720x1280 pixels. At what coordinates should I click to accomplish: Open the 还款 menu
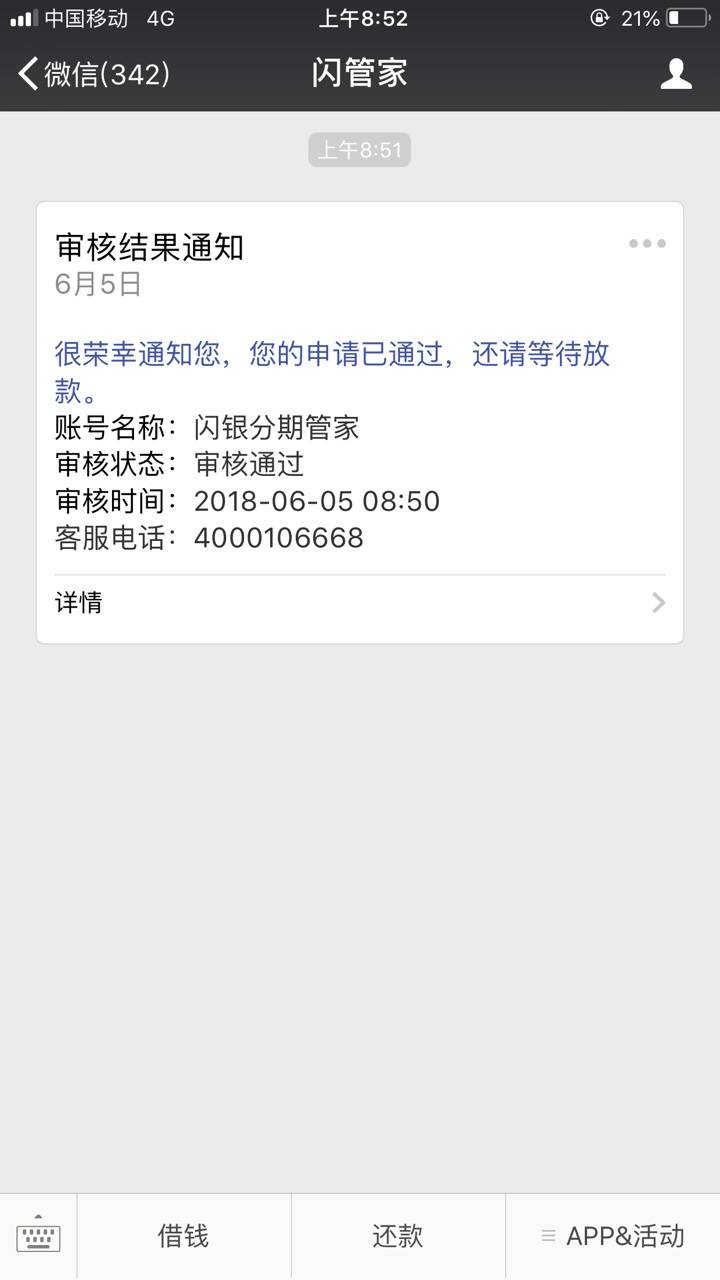[398, 1236]
